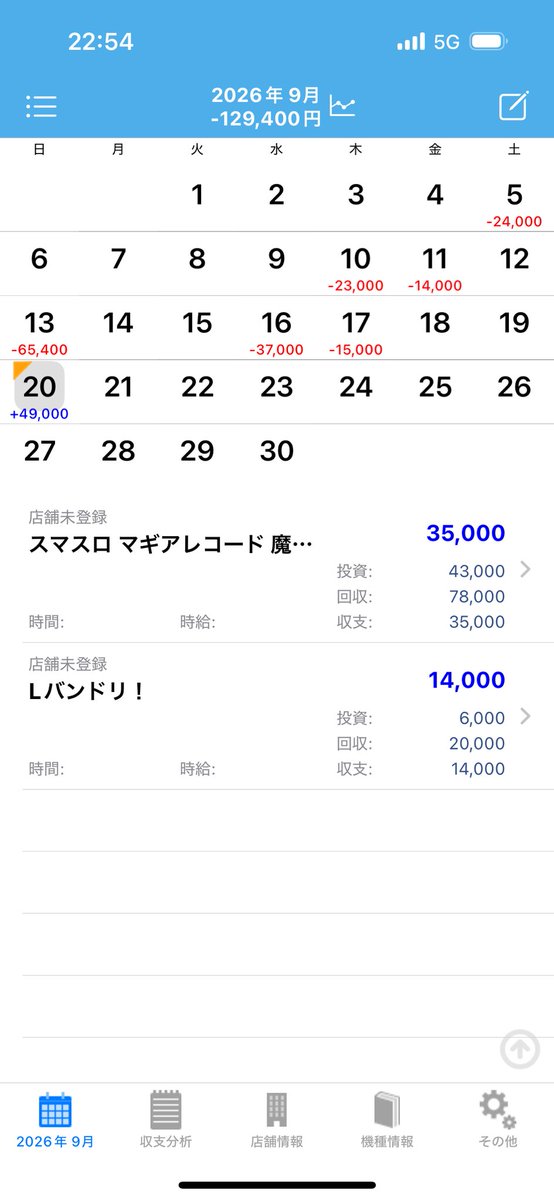Select September 21 on the calendar
Screen dimensions: 554x1200
click(118, 392)
